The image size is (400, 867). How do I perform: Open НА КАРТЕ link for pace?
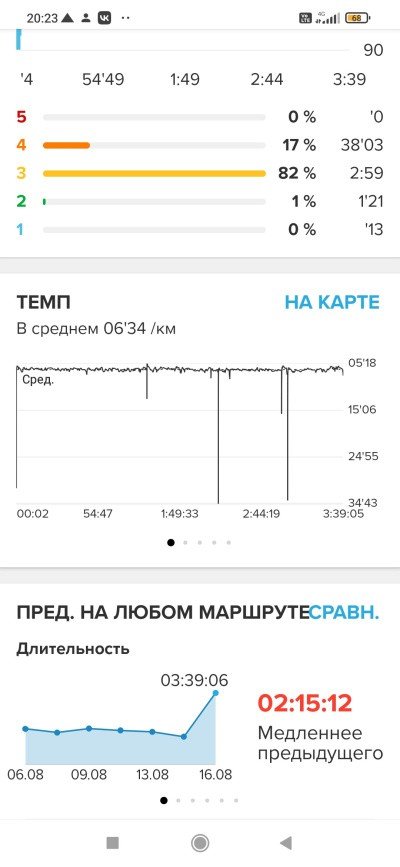tap(332, 302)
